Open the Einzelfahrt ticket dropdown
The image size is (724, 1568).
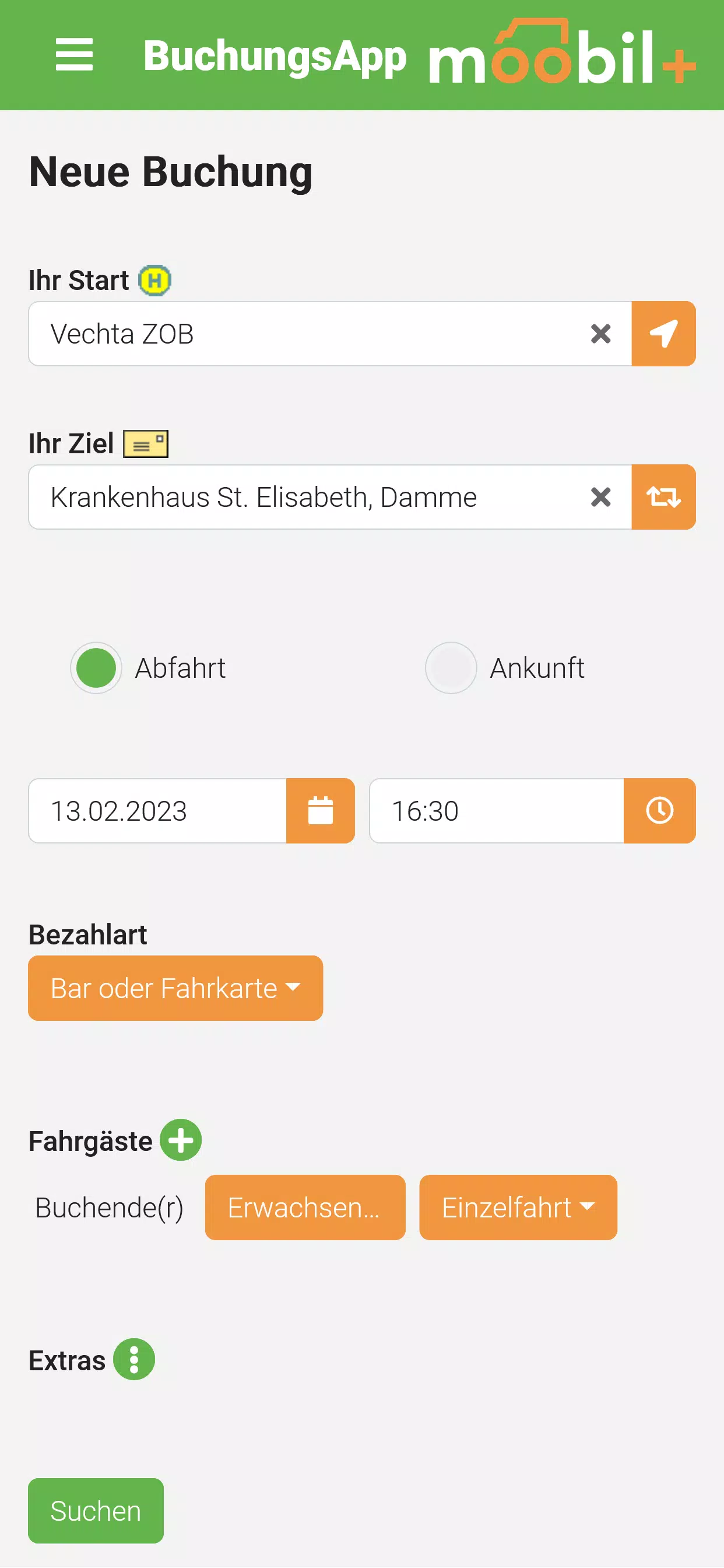517,1207
